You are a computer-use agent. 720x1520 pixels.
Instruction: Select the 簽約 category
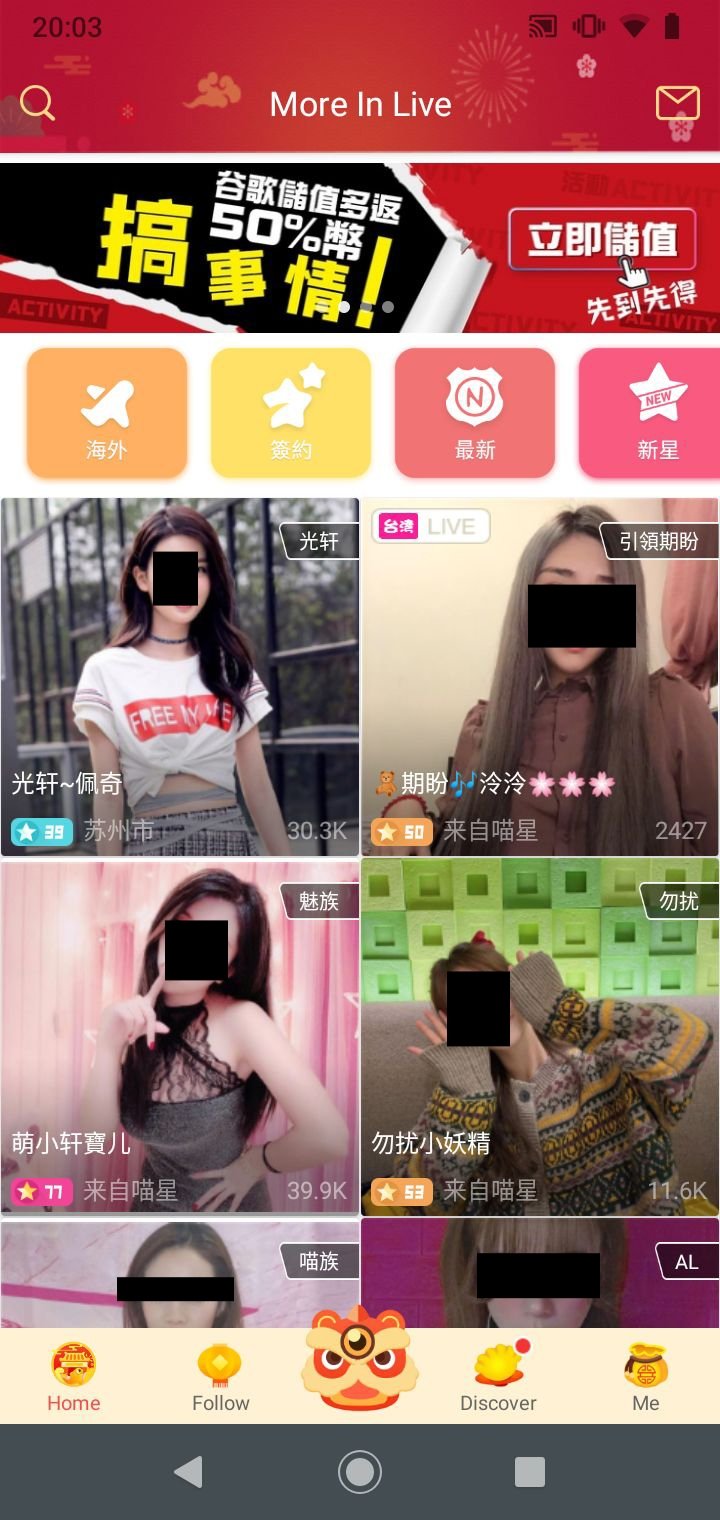pyautogui.click(x=291, y=413)
